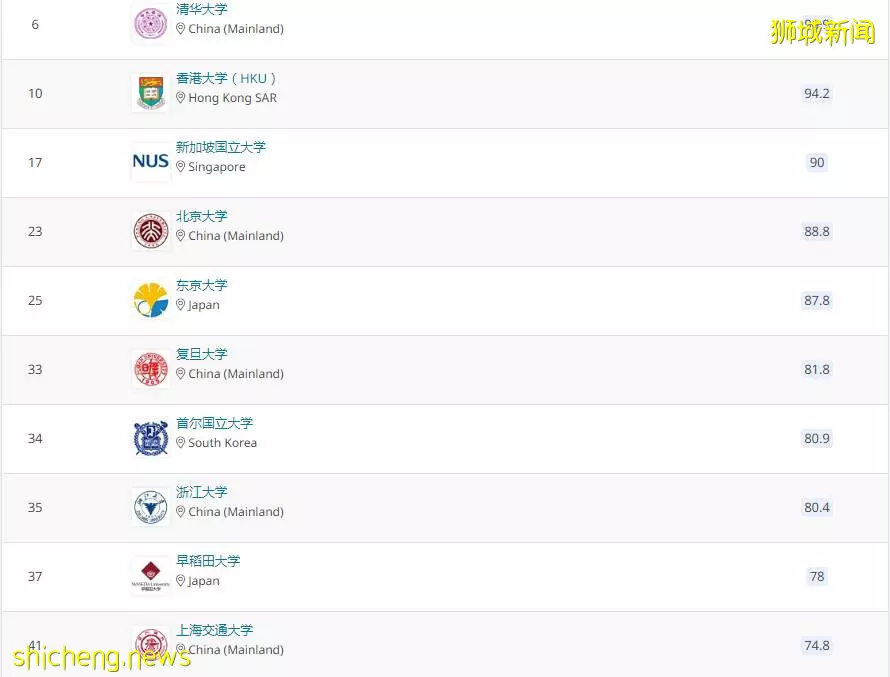This screenshot has width=890, height=677.
Task: View the 早稻田大学 details
Action: [x=208, y=561]
